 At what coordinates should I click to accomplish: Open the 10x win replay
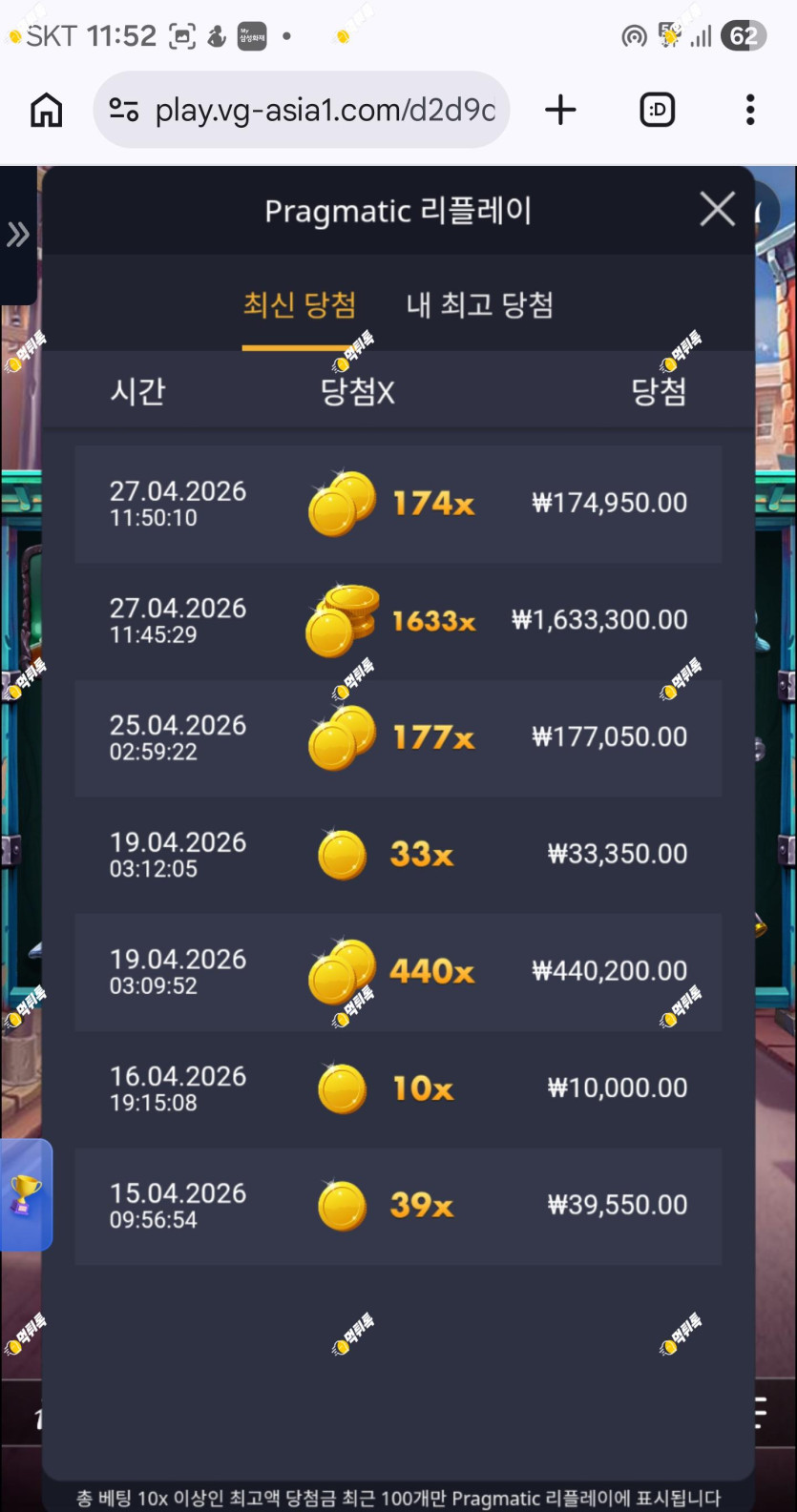point(398,1089)
